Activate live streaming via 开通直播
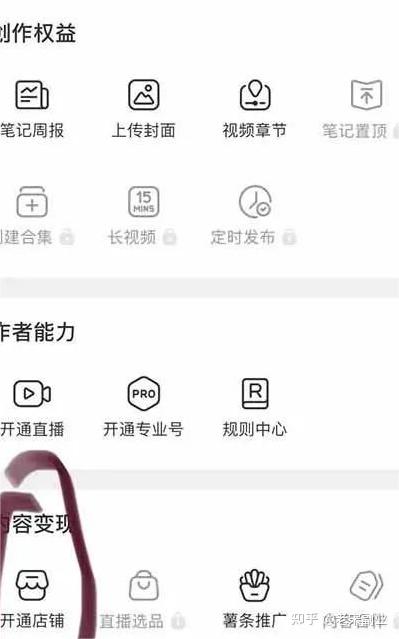 pos(32,408)
